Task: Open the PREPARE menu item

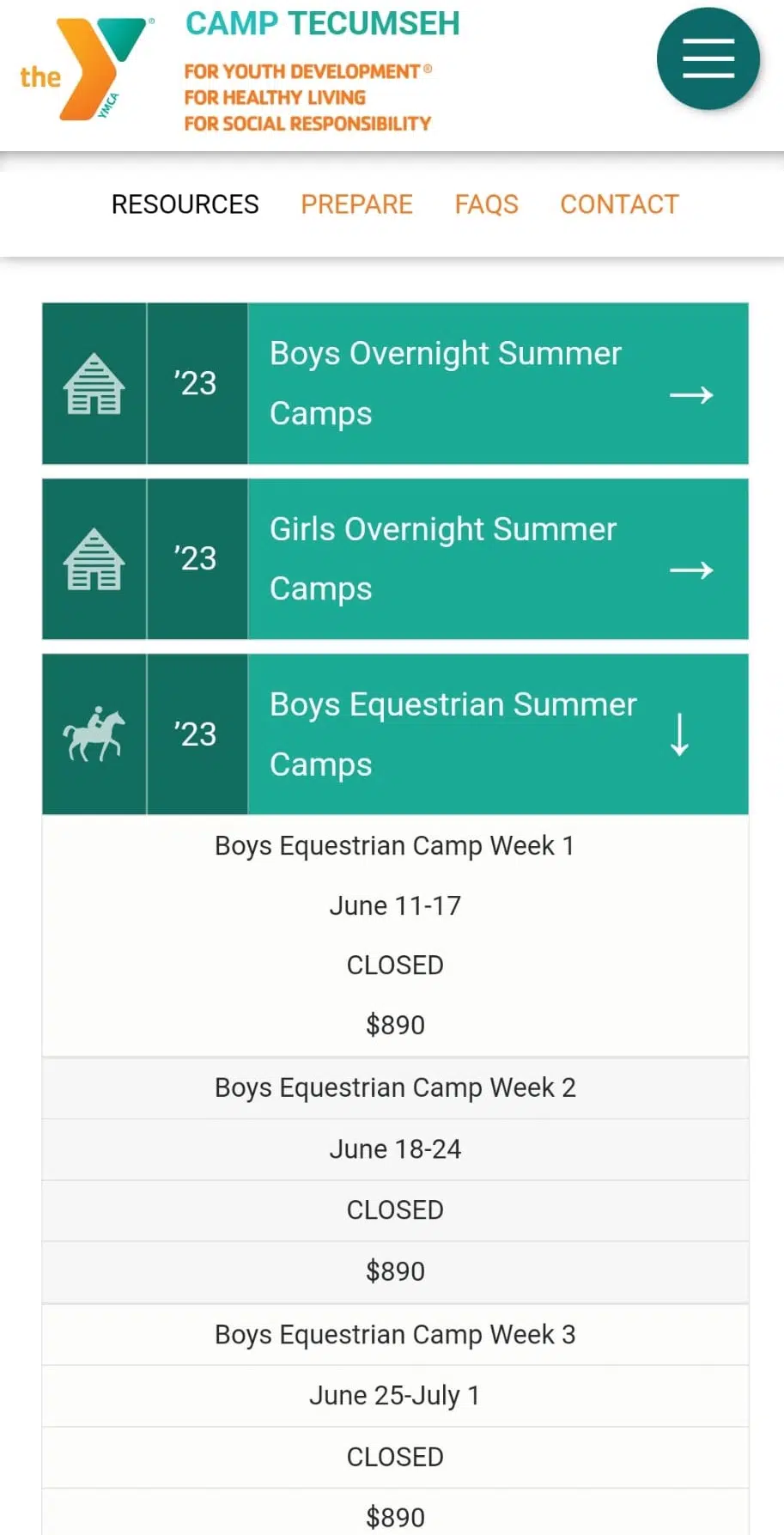Action: click(x=356, y=204)
